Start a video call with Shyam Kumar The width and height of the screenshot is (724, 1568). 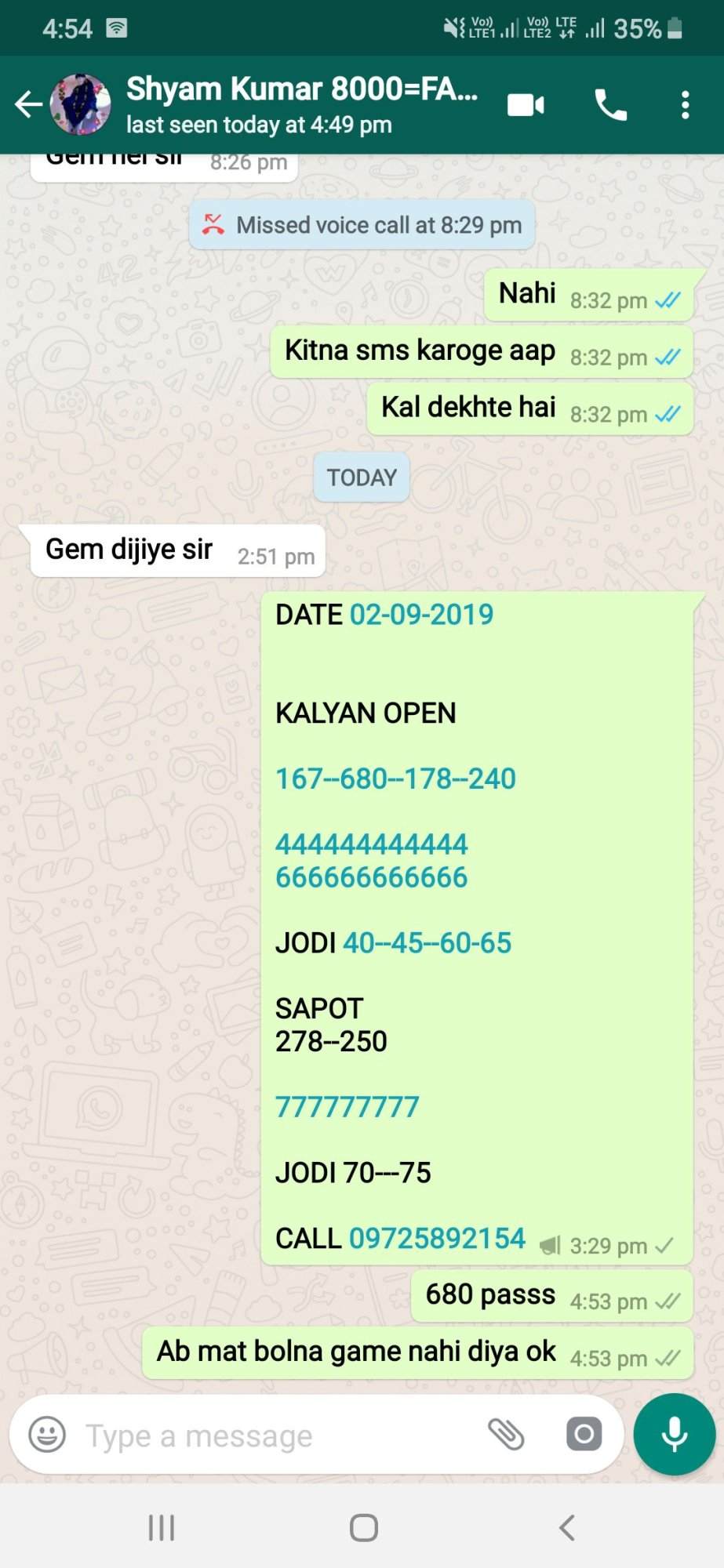click(x=526, y=104)
